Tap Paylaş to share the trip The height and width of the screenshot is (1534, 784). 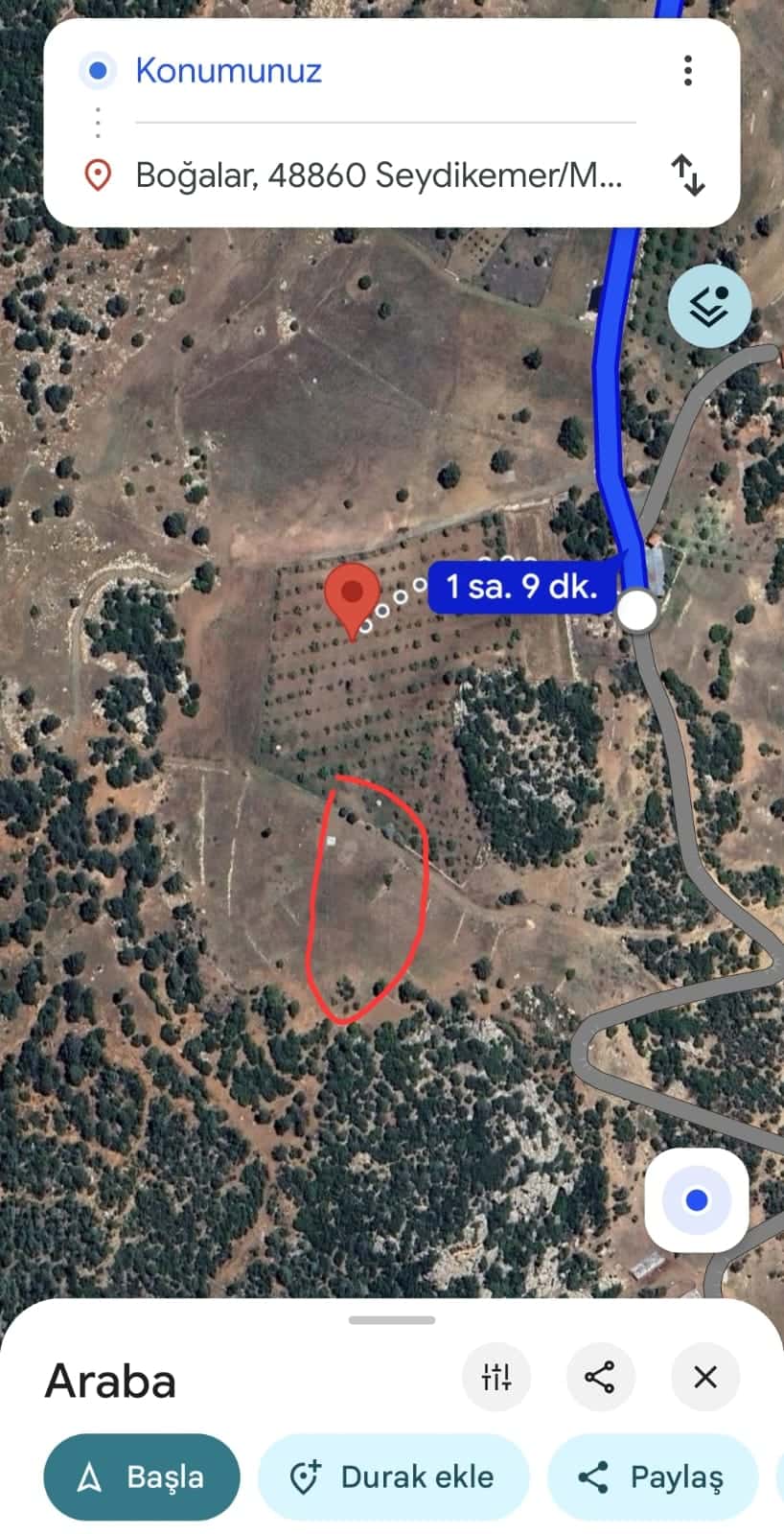653,1476
